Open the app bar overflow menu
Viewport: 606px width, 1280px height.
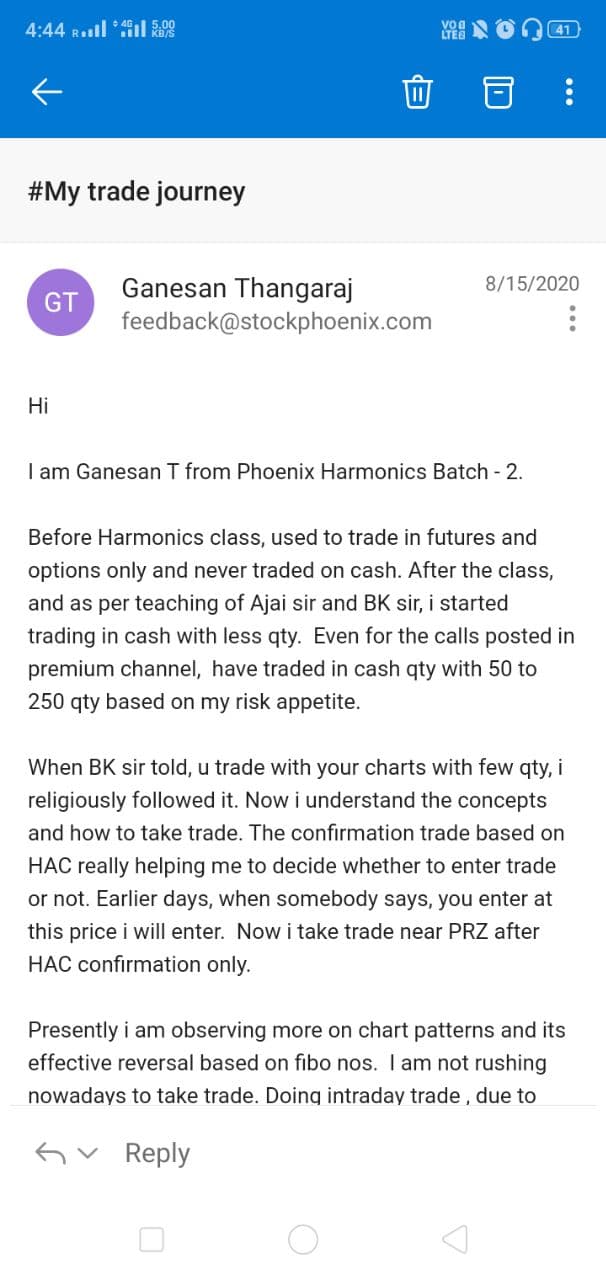pyautogui.click(x=569, y=92)
